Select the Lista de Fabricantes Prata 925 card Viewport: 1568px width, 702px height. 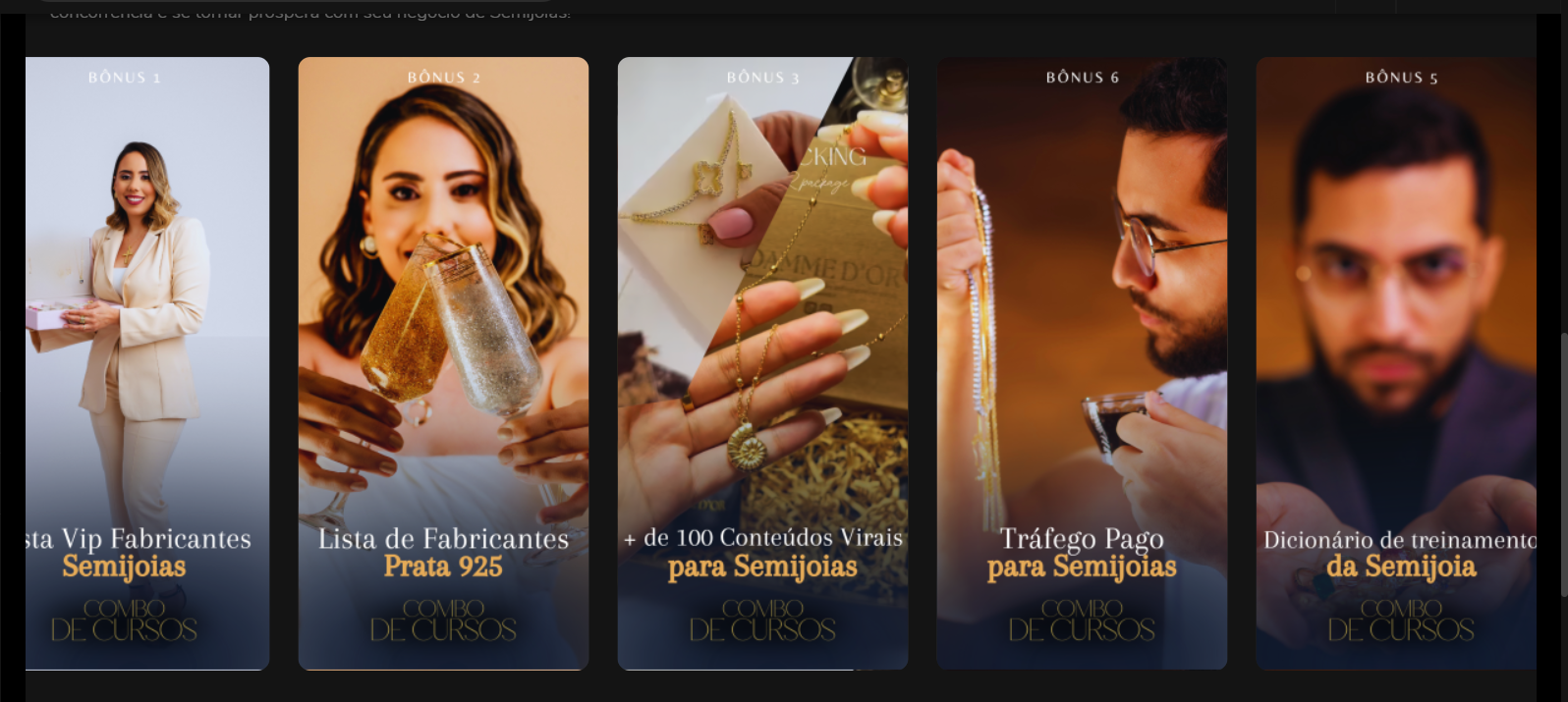pos(443,363)
